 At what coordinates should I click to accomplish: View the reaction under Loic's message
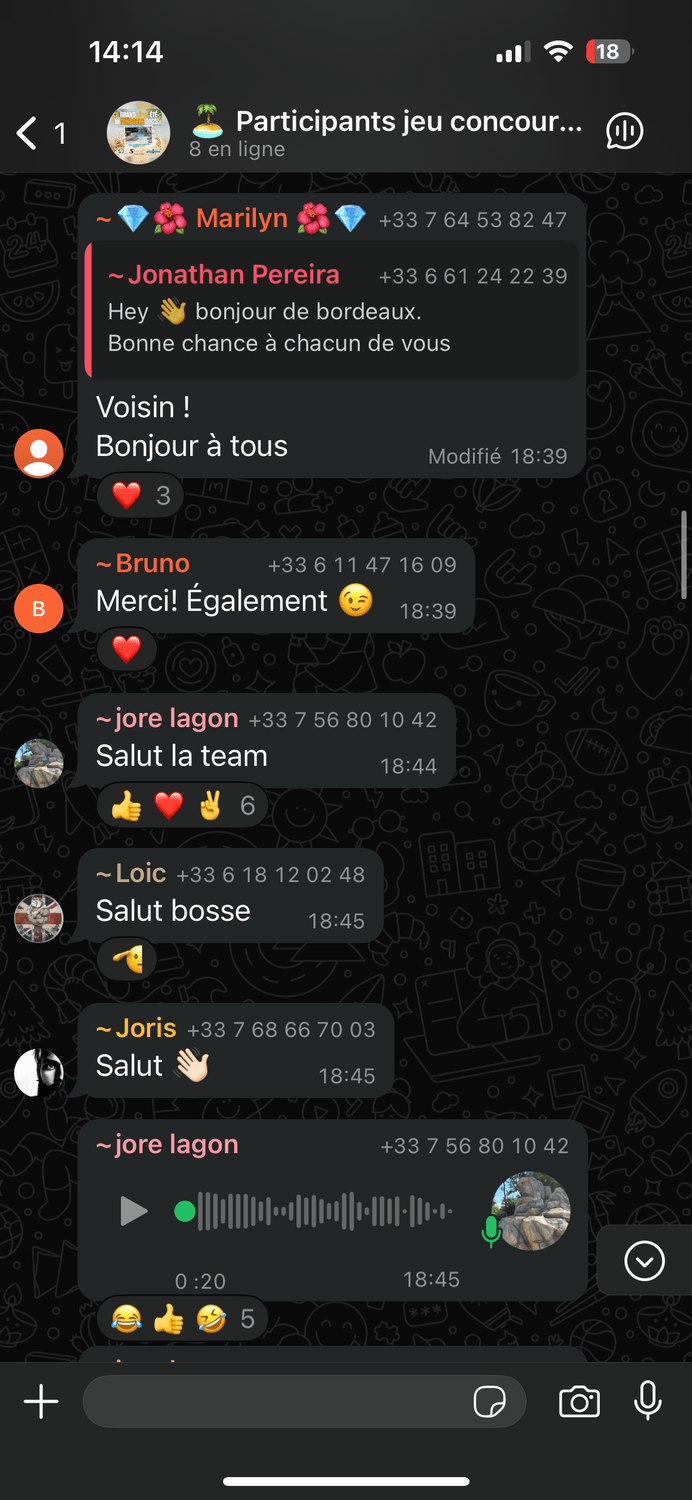pyautogui.click(x=127, y=961)
